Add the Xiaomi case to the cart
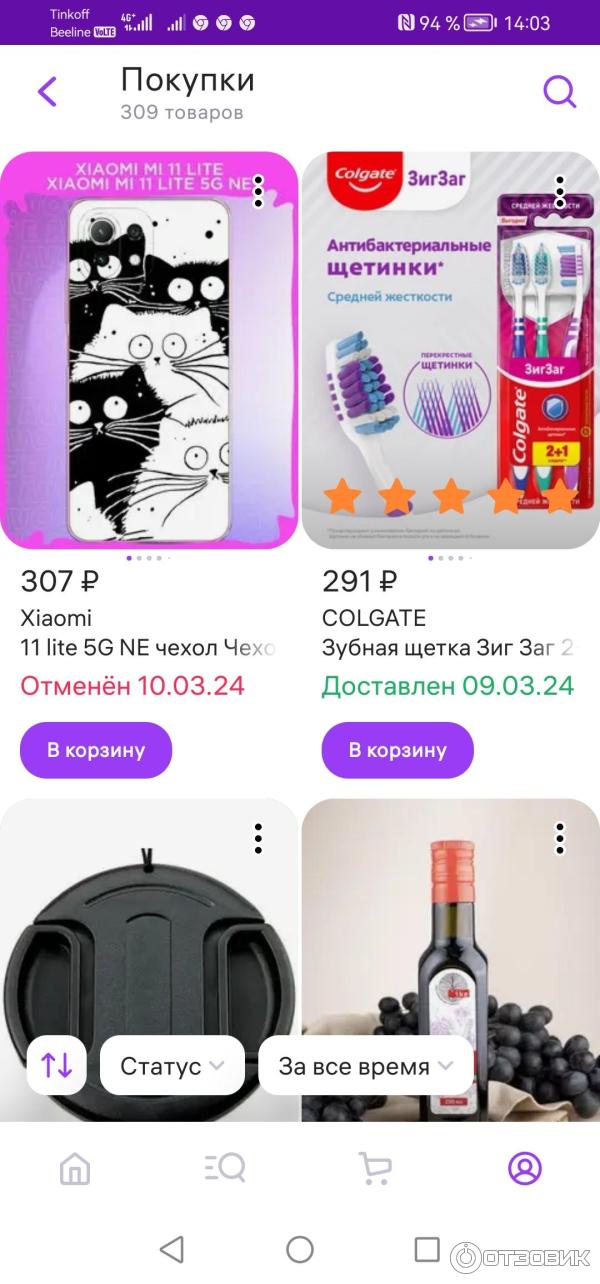The image size is (600, 1284). [x=96, y=750]
